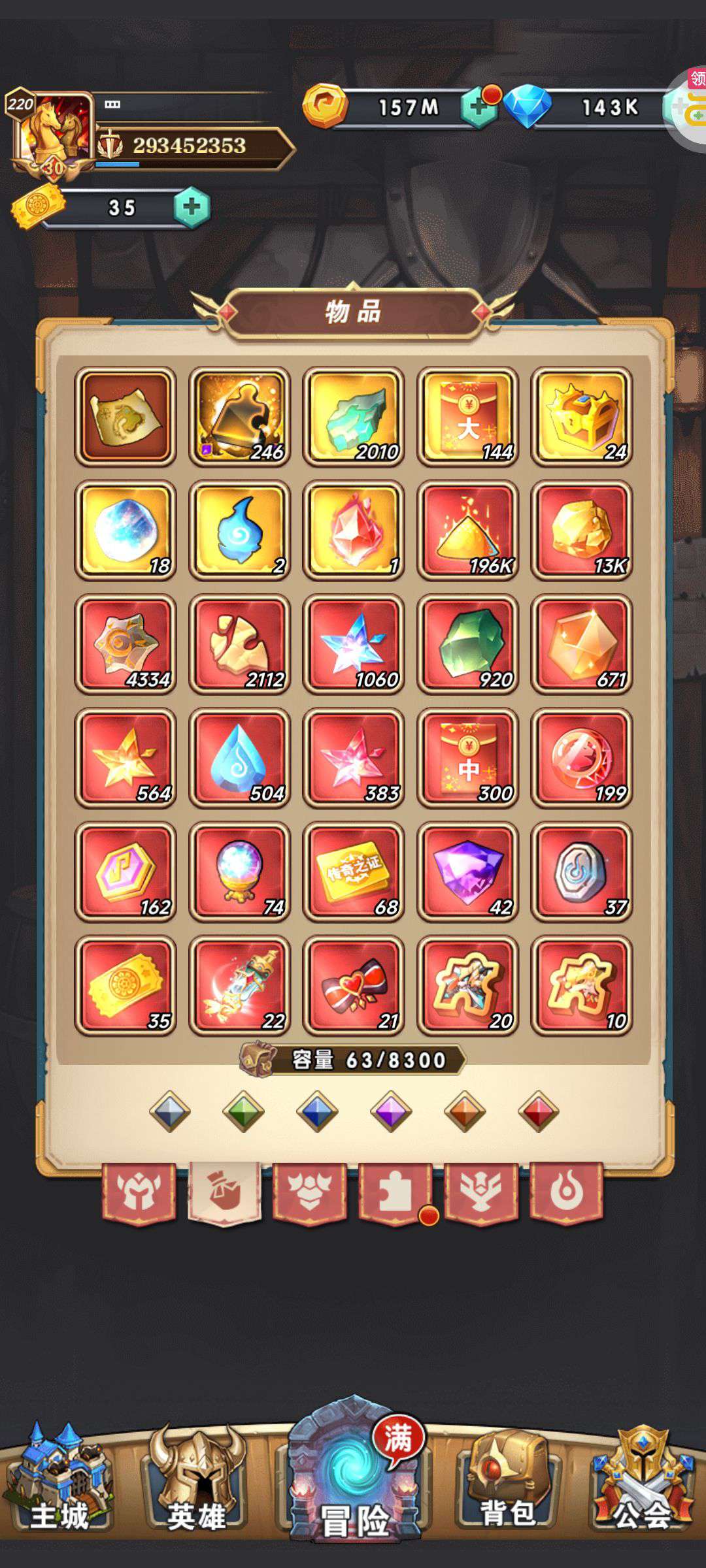Open the flame rune category tab
The image size is (706, 1568).
pyautogui.click(x=566, y=1192)
